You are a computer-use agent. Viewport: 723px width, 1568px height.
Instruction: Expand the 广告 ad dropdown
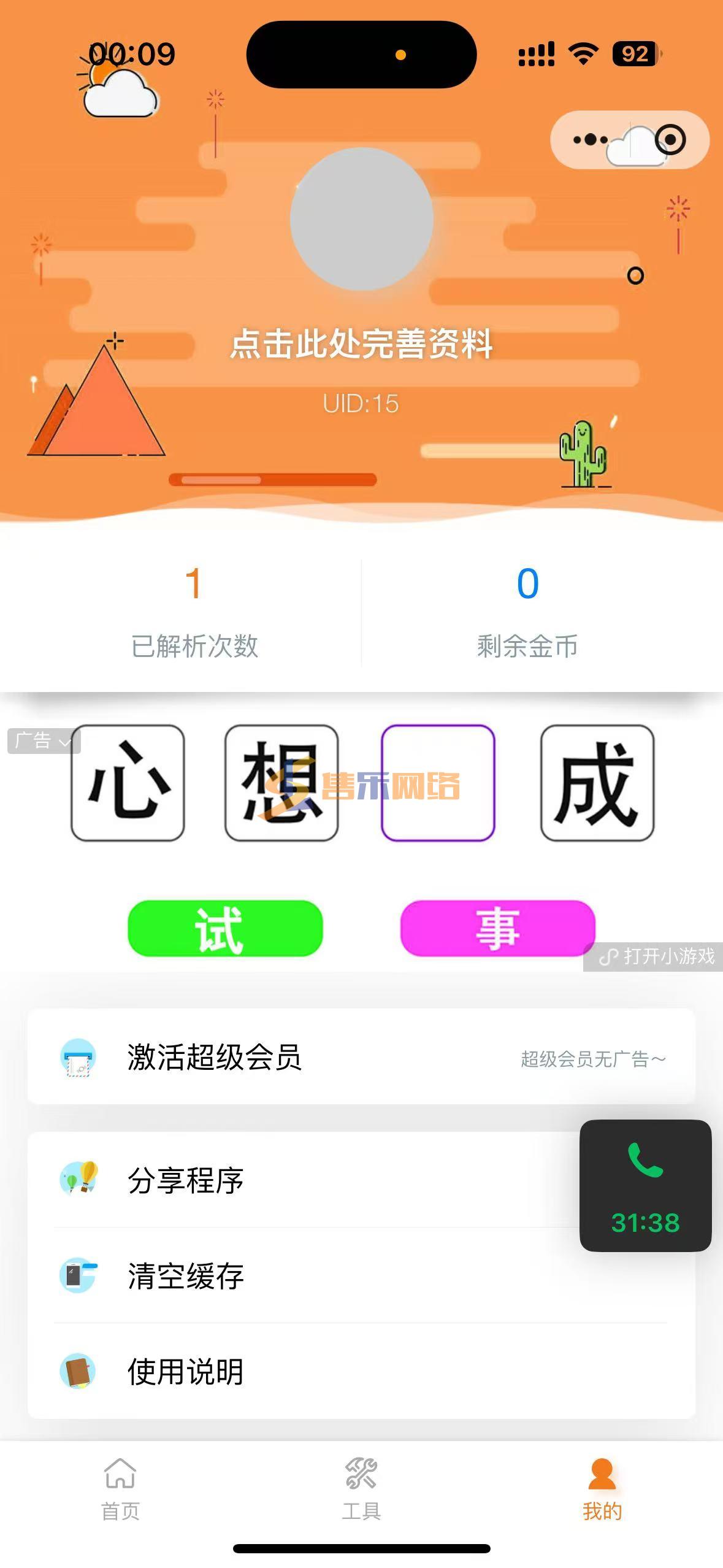click(x=43, y=740)
